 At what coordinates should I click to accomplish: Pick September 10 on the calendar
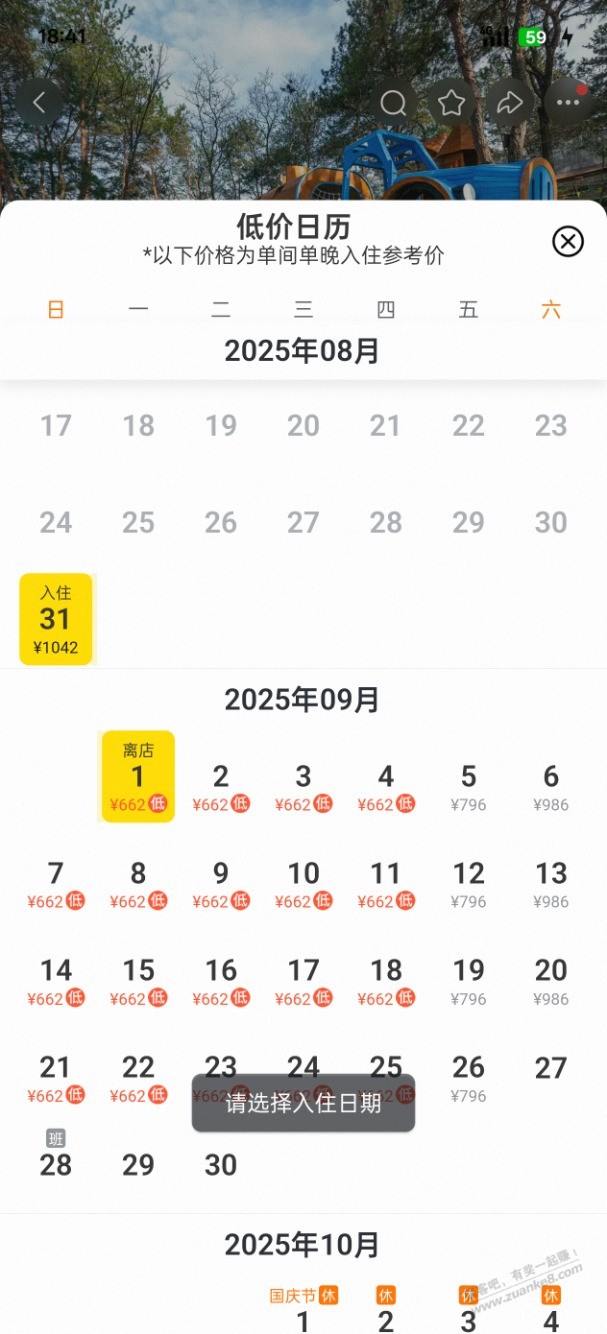303,884
